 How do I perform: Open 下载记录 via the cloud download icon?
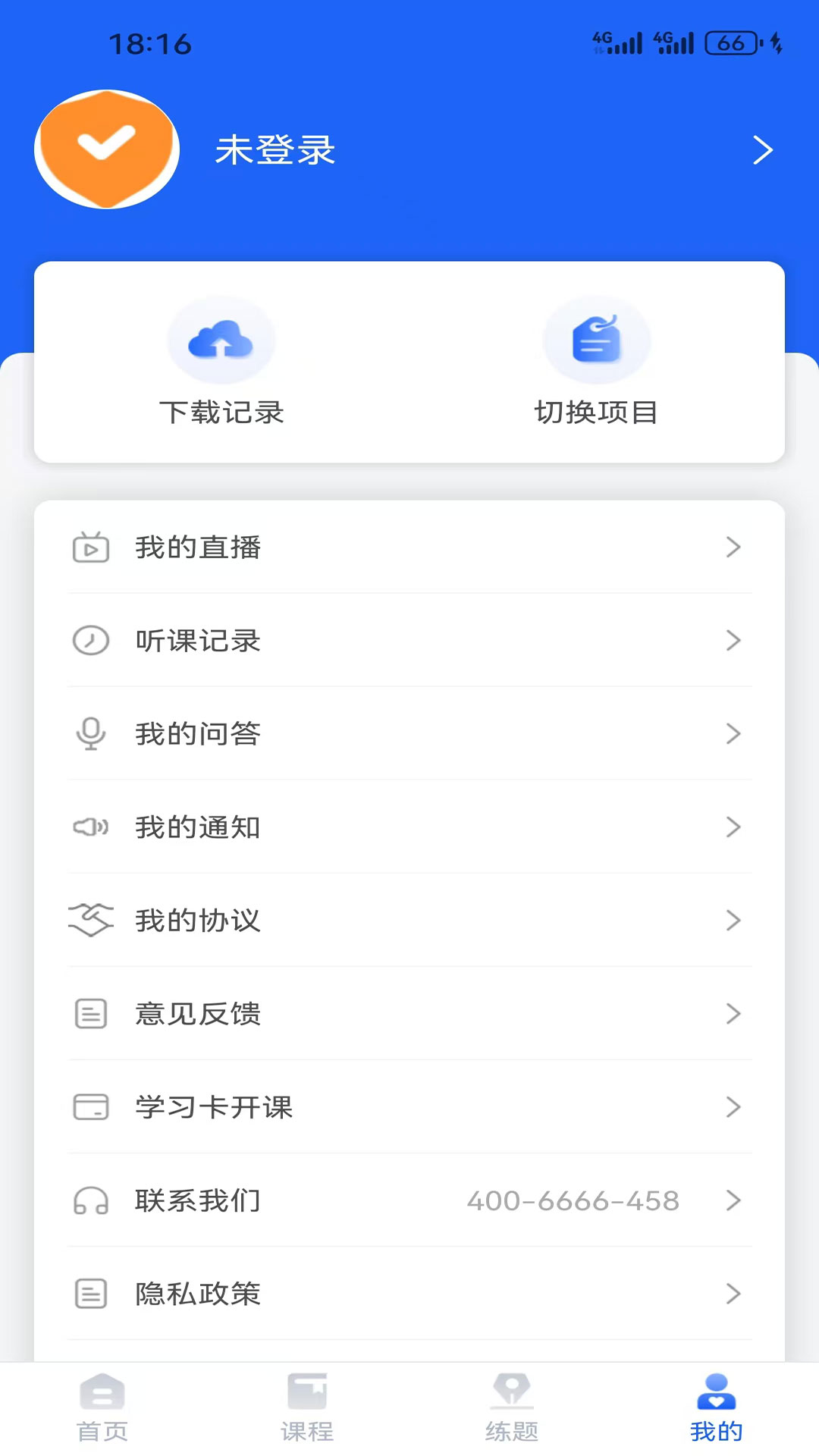pos(220,340)
